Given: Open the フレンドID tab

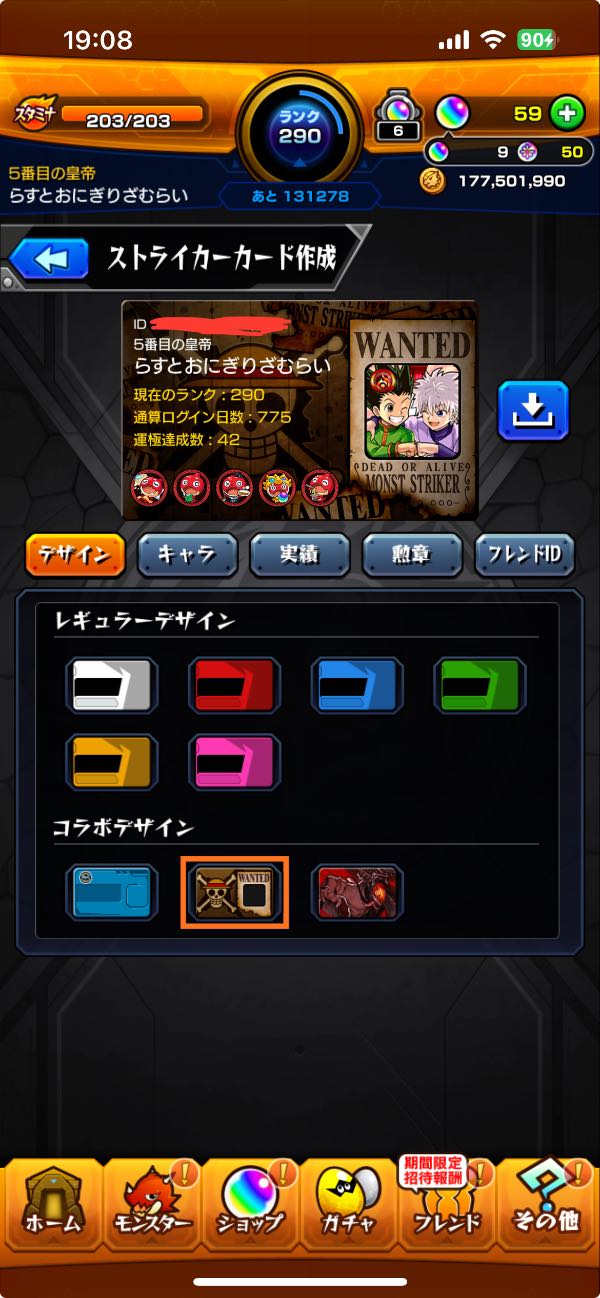Looking at the screenshot, I should [x=525, y=555].
